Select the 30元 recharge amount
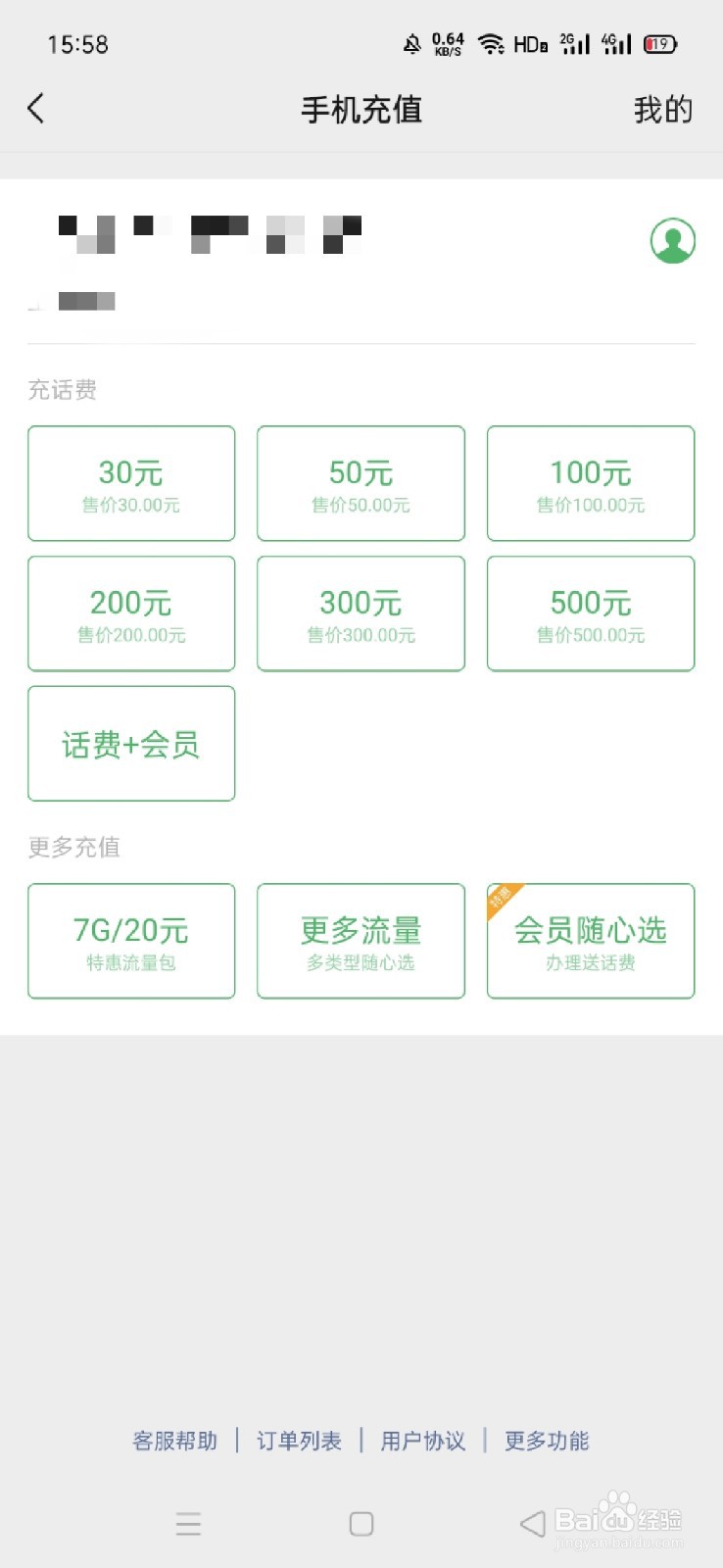This screenshot has height=1568, width=723. click(131, 483)
